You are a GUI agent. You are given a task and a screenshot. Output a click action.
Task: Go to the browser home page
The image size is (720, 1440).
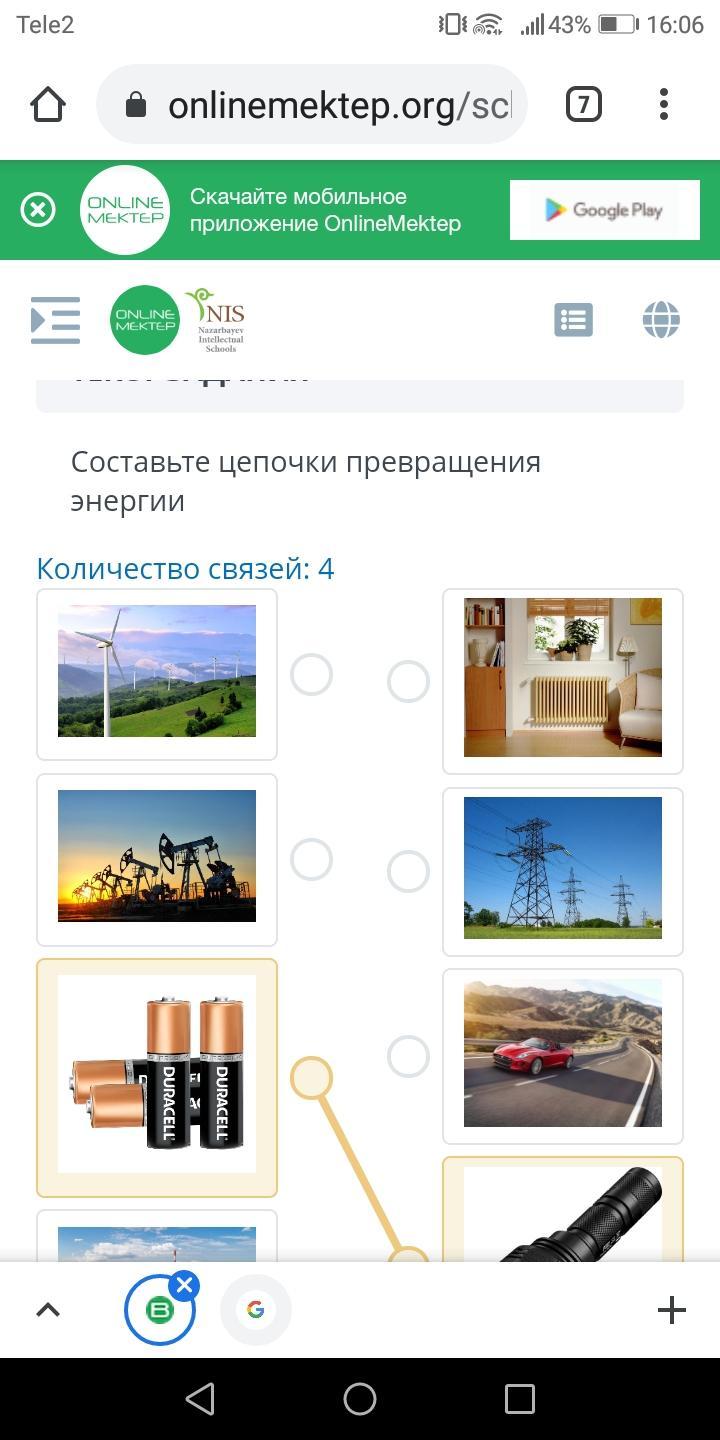click(48, 105)
